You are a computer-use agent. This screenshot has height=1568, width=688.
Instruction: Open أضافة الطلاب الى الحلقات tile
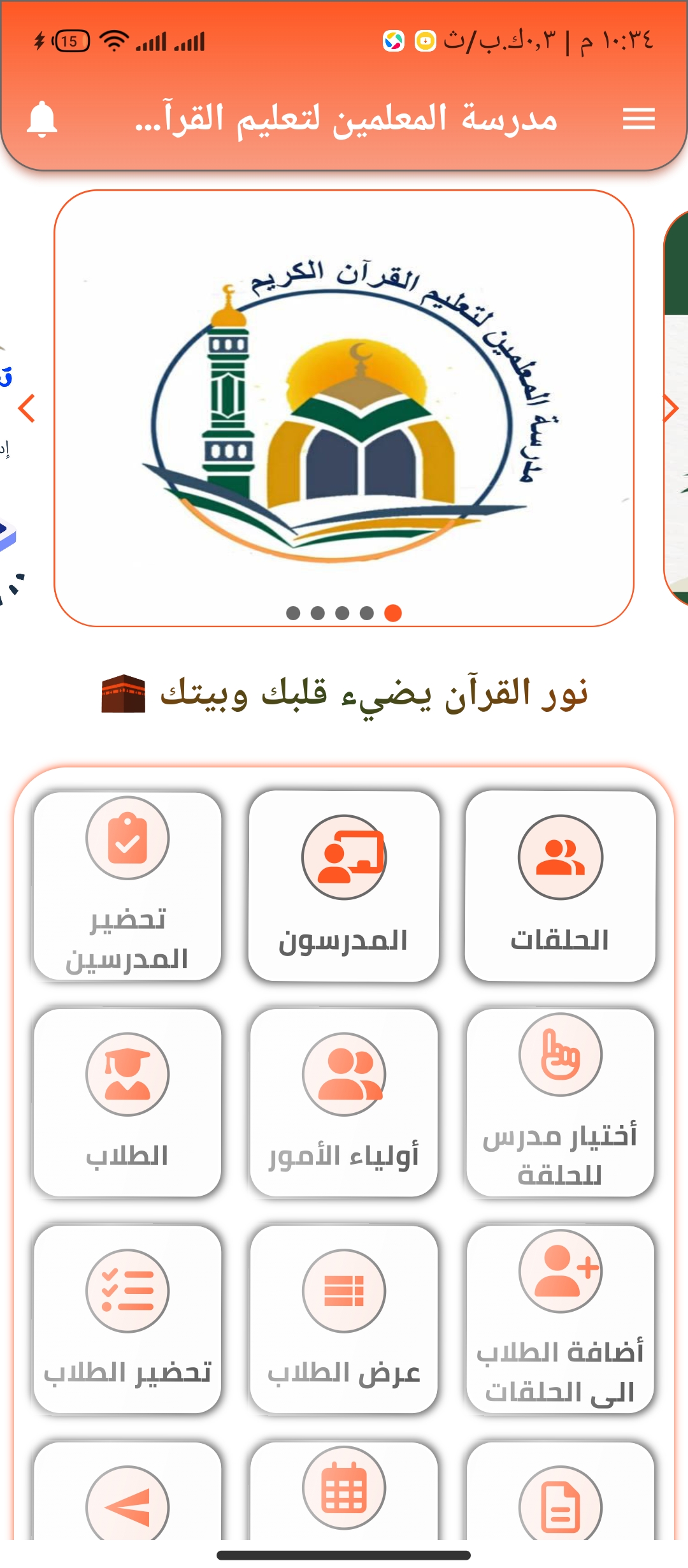coord(560,1319)
